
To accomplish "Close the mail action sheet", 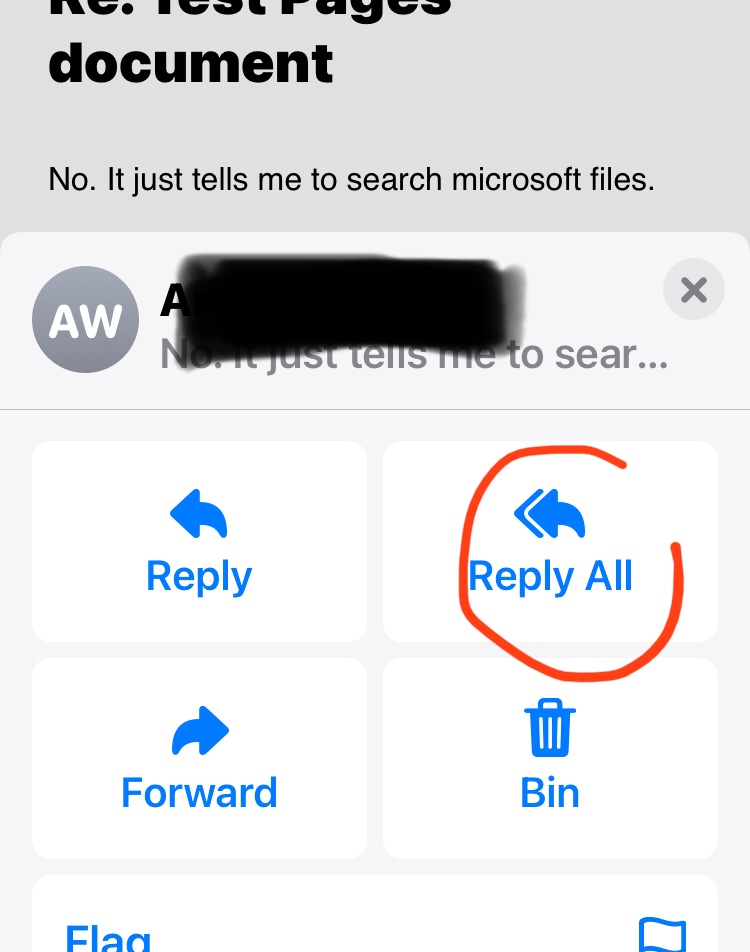I will (693, 291).
